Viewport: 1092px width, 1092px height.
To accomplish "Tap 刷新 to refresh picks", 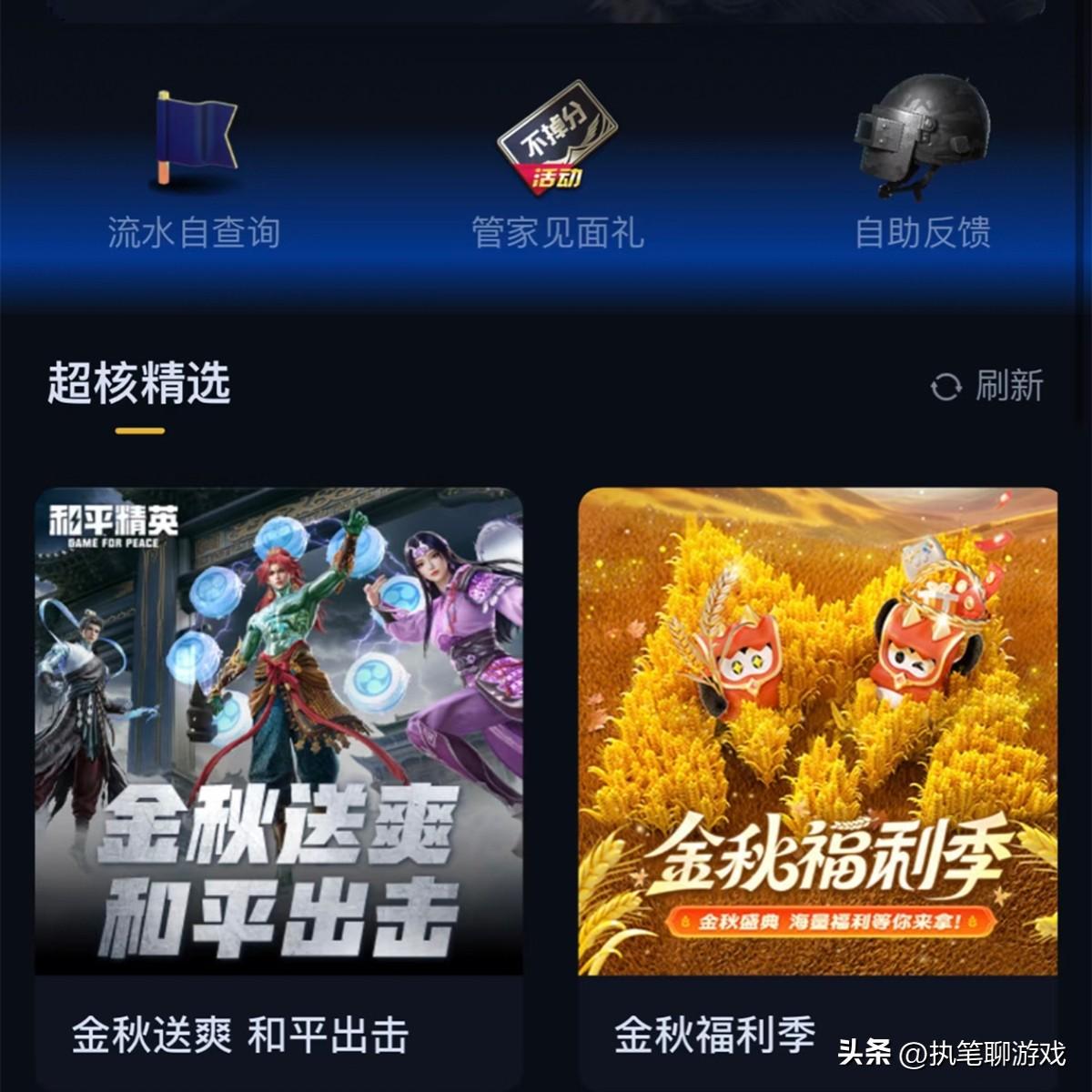I will (987, 386).
